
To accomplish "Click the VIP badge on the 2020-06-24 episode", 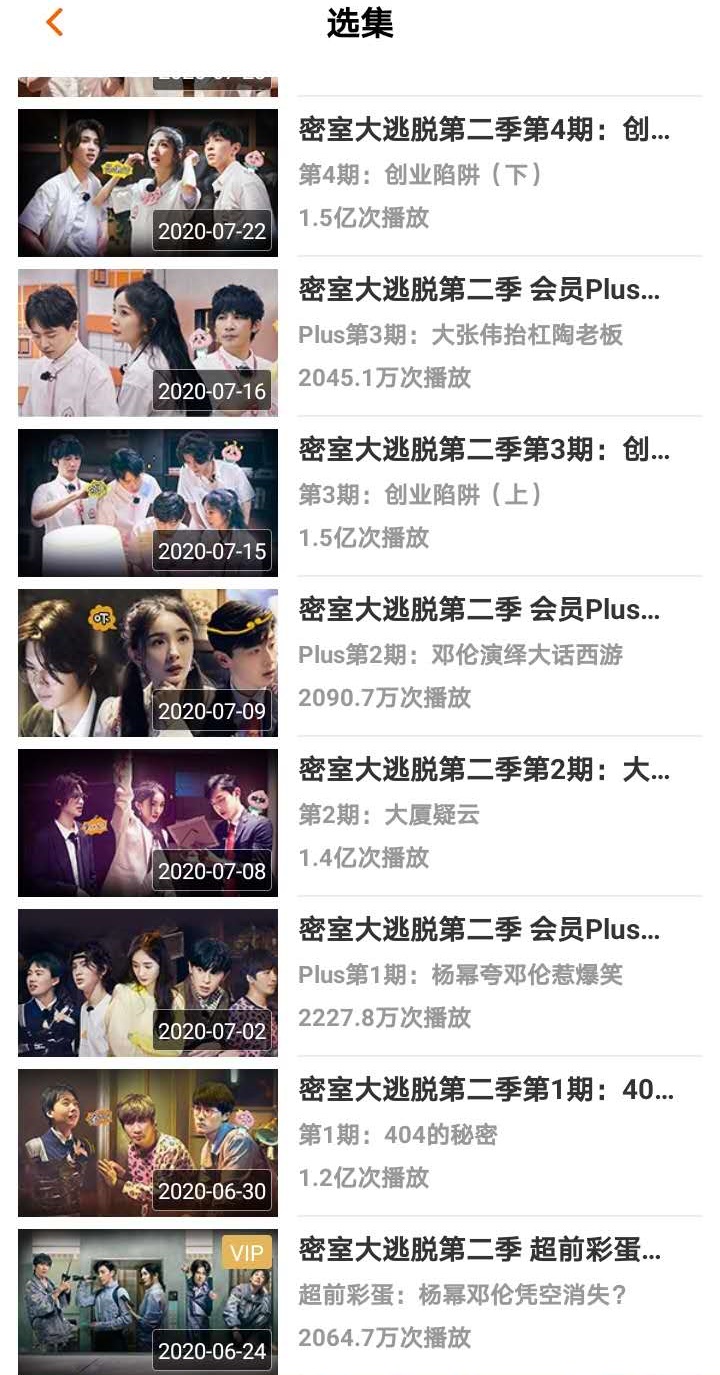I will point(245,1252).
